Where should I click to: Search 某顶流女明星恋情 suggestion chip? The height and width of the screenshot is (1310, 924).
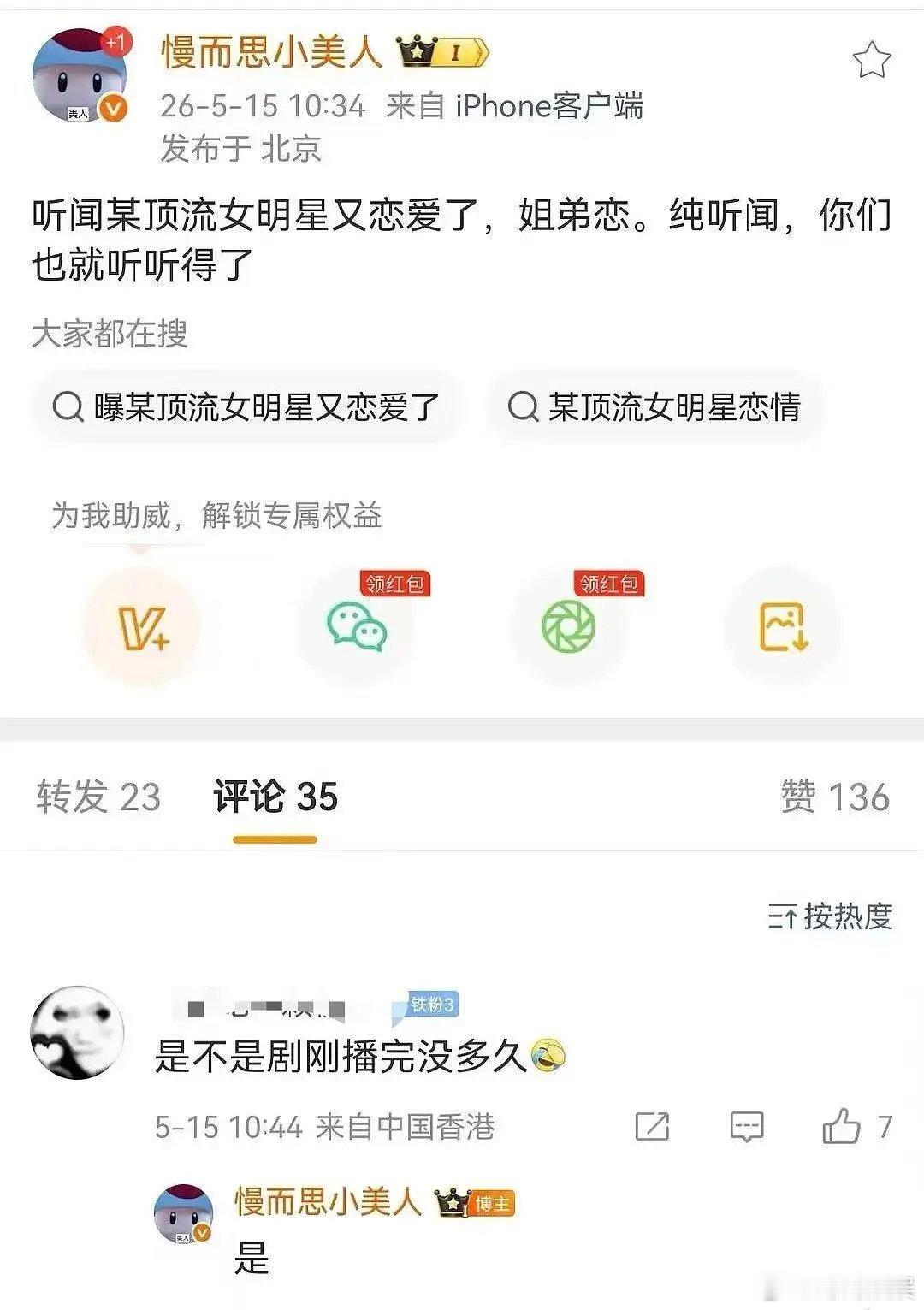click(655, 407)
